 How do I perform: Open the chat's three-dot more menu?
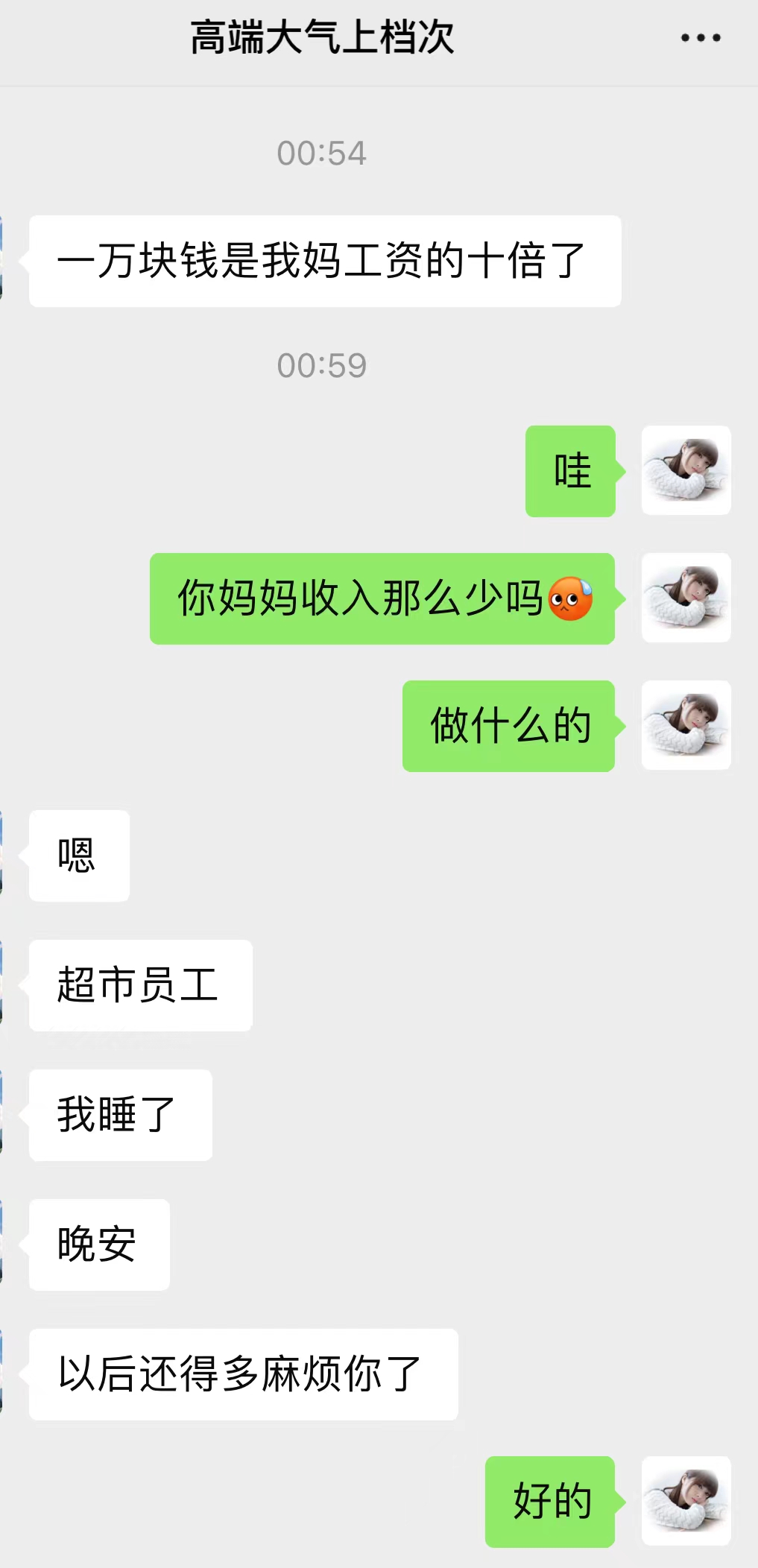(x=701, y=38)
